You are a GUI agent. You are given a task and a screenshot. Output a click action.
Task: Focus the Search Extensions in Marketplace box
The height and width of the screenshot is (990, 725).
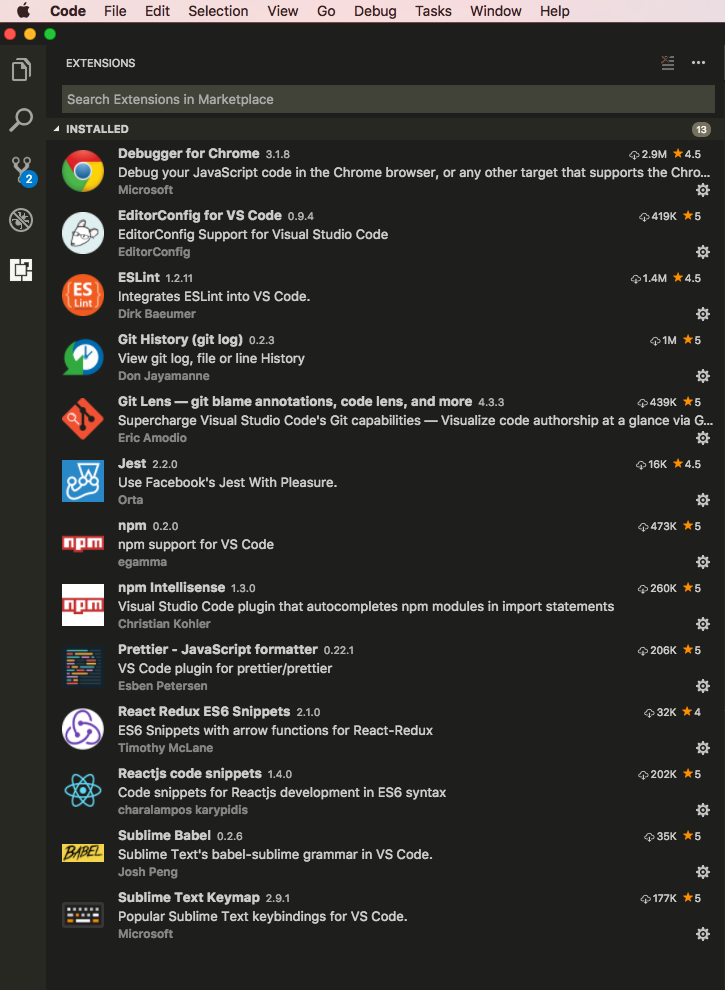coord(385,99)
